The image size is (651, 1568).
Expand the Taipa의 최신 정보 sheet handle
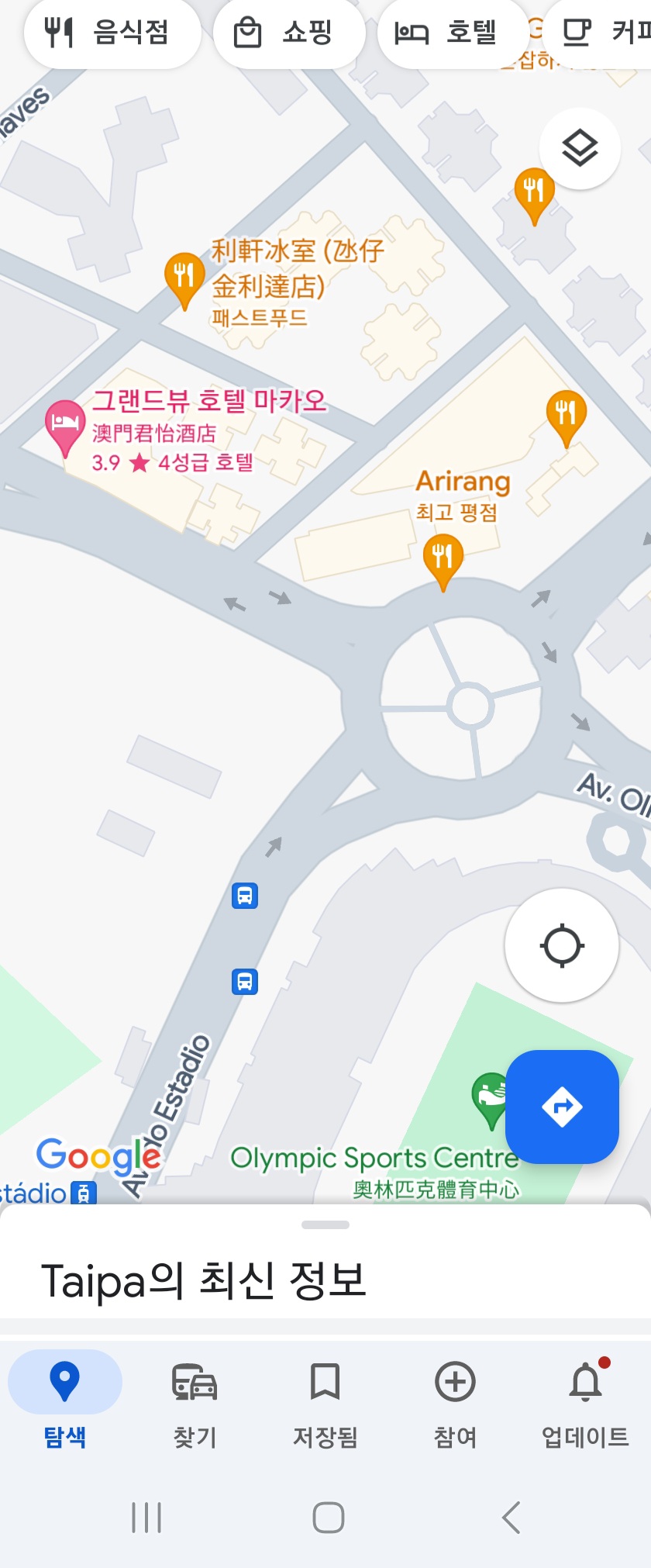click(325, 1225)
